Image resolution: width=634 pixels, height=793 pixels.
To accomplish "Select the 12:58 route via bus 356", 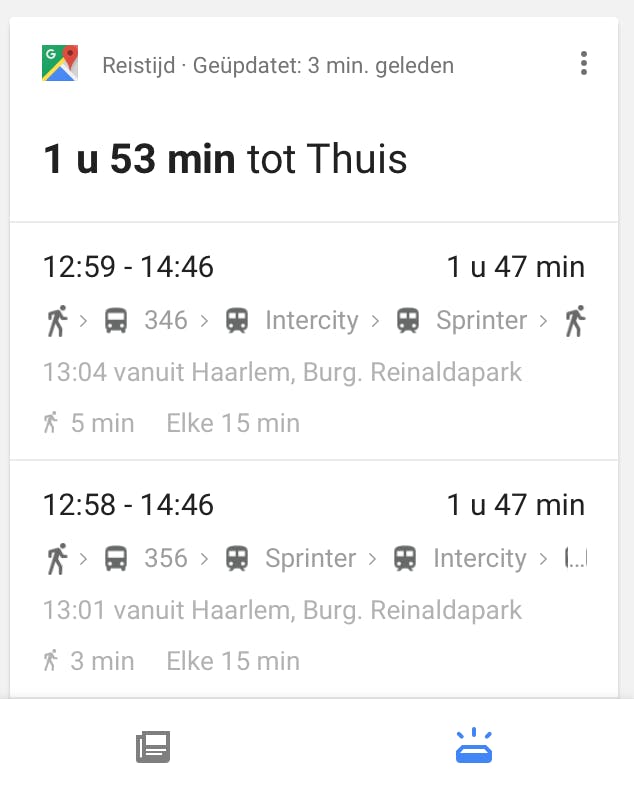I will coord(313,579).
